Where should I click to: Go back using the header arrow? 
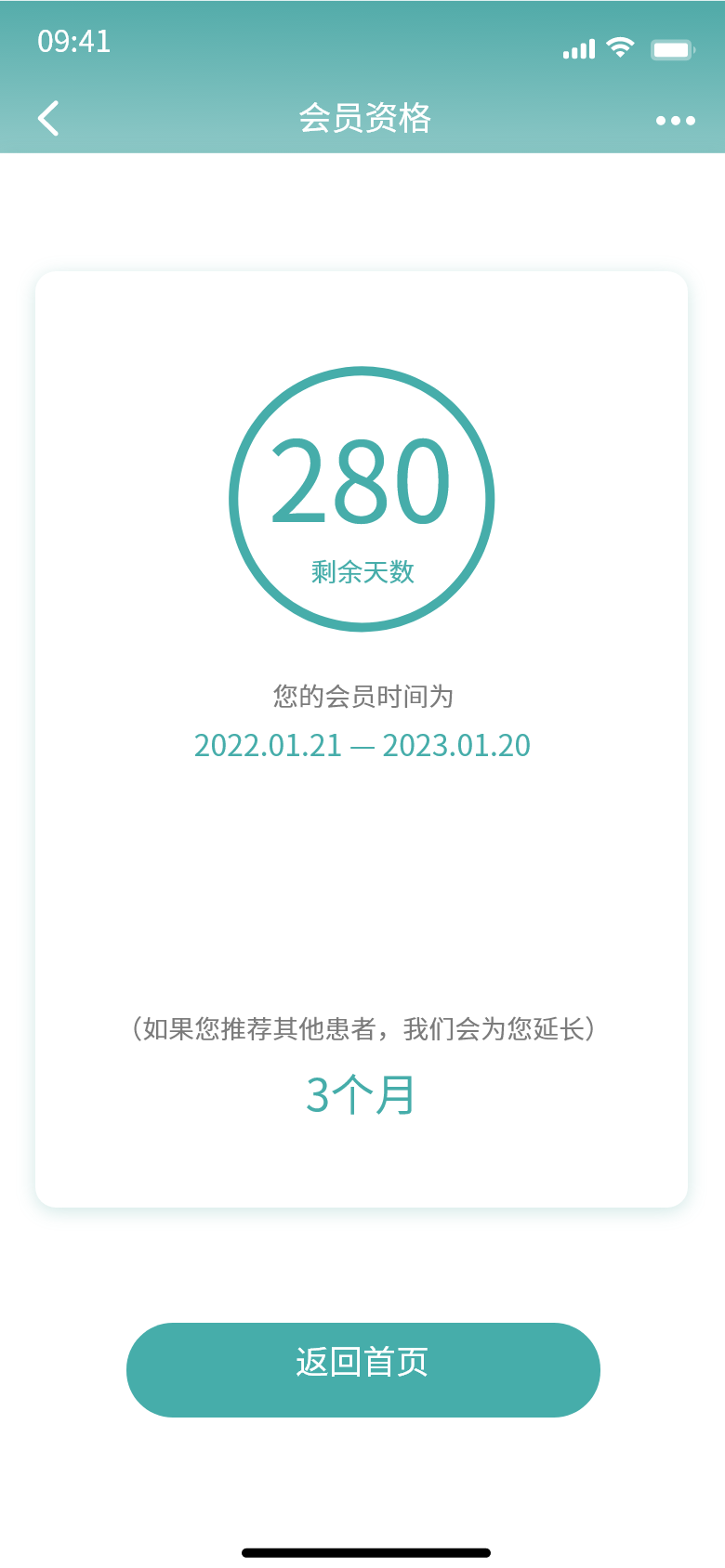pos(48,119)
